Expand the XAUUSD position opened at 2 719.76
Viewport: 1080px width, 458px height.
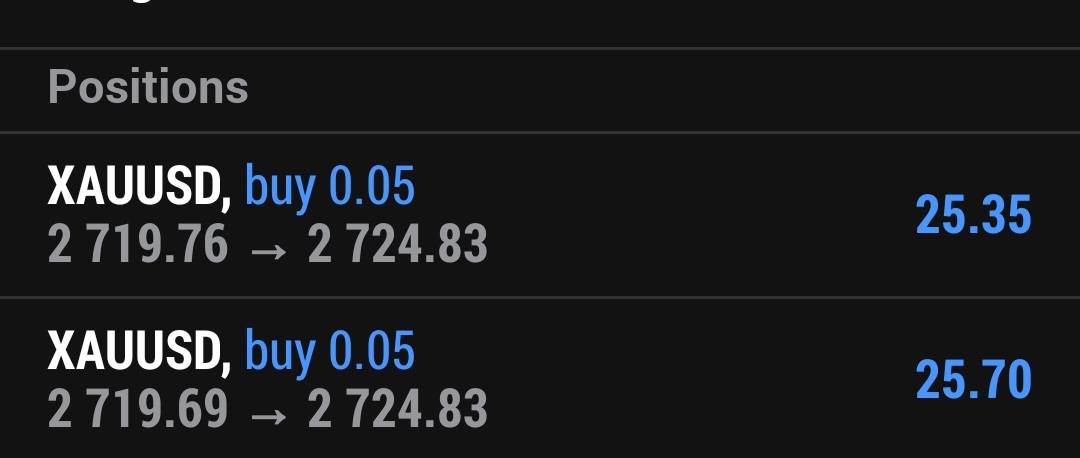540,215
